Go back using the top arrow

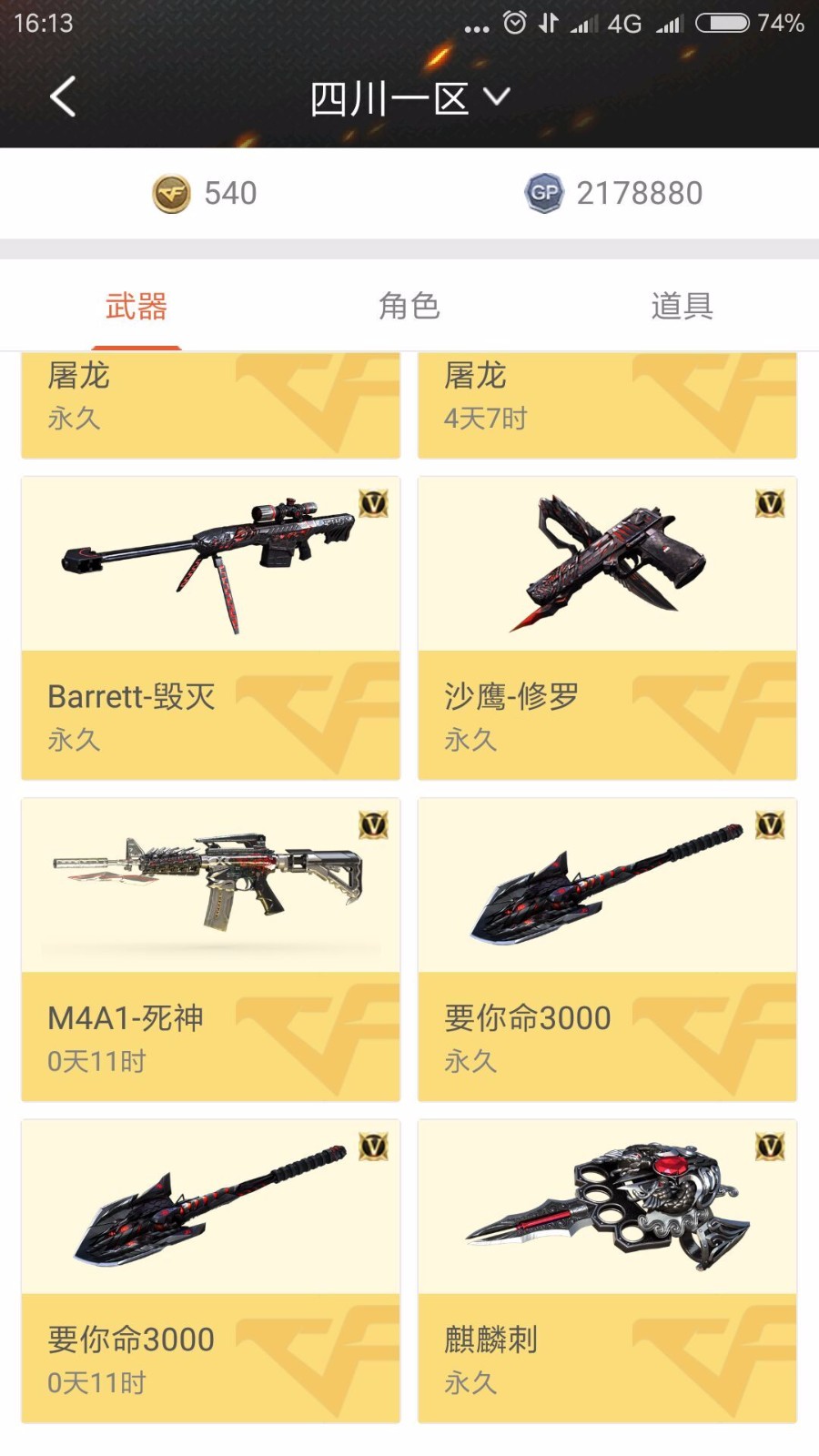(63, 96)
